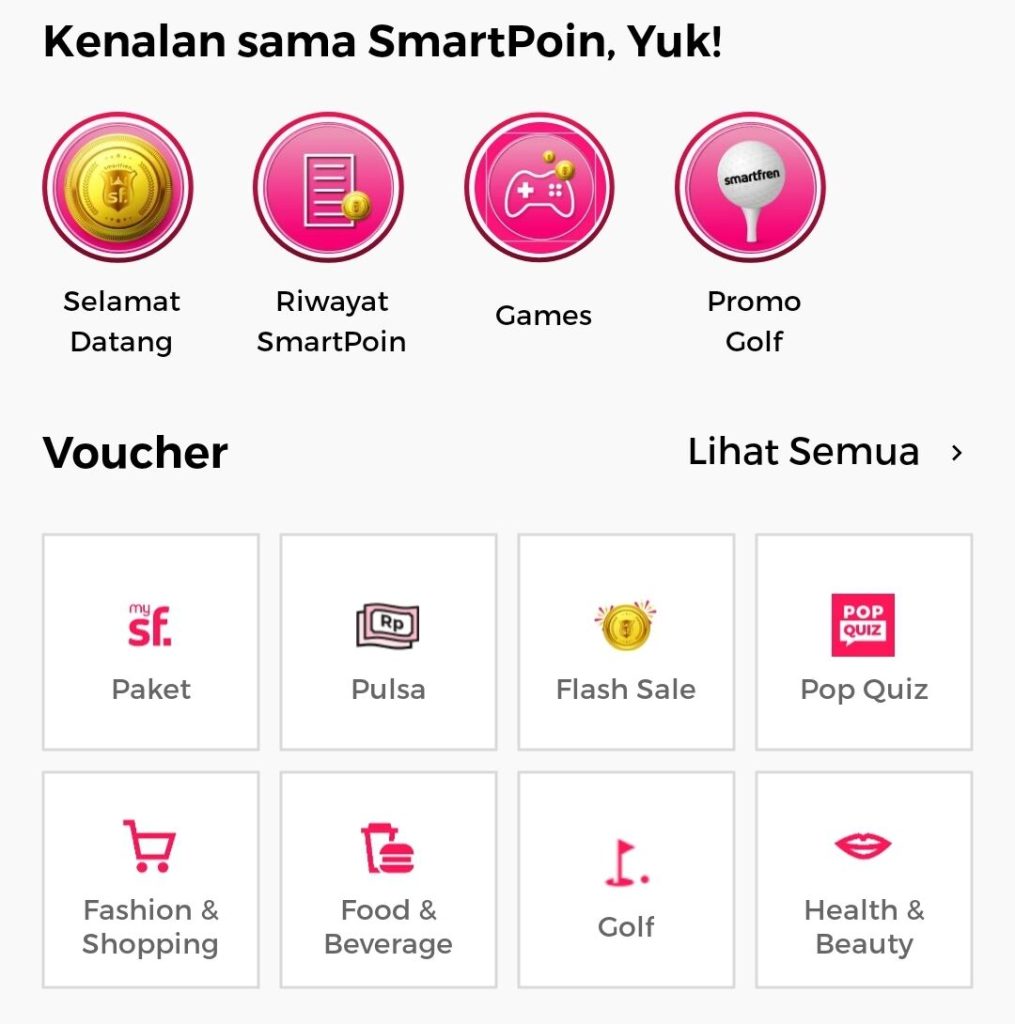Tap Lihat Semua to see all vouchers

pyautogui.click(x=825, y=453)
